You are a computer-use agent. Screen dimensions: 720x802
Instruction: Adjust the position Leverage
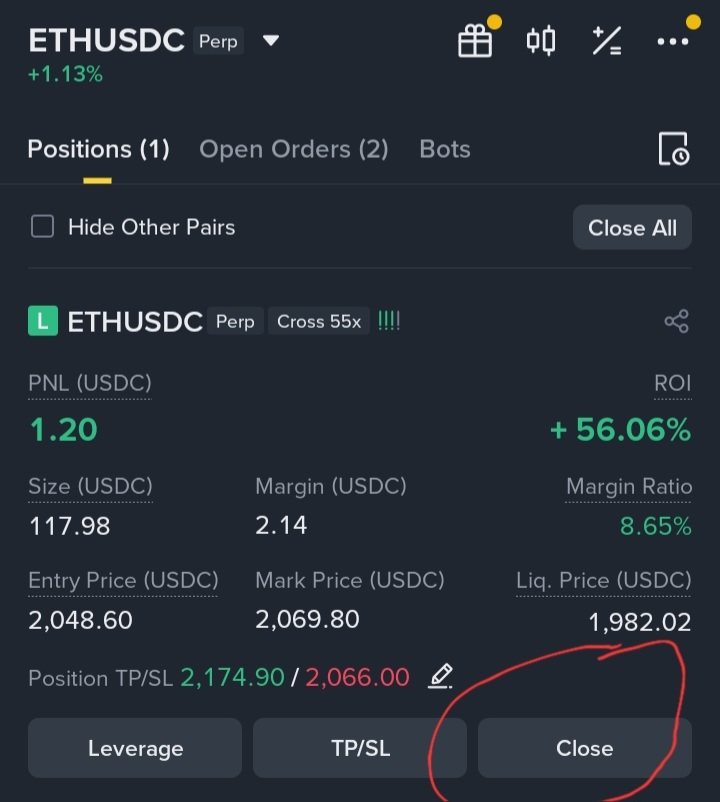click(x=135, y=748)
